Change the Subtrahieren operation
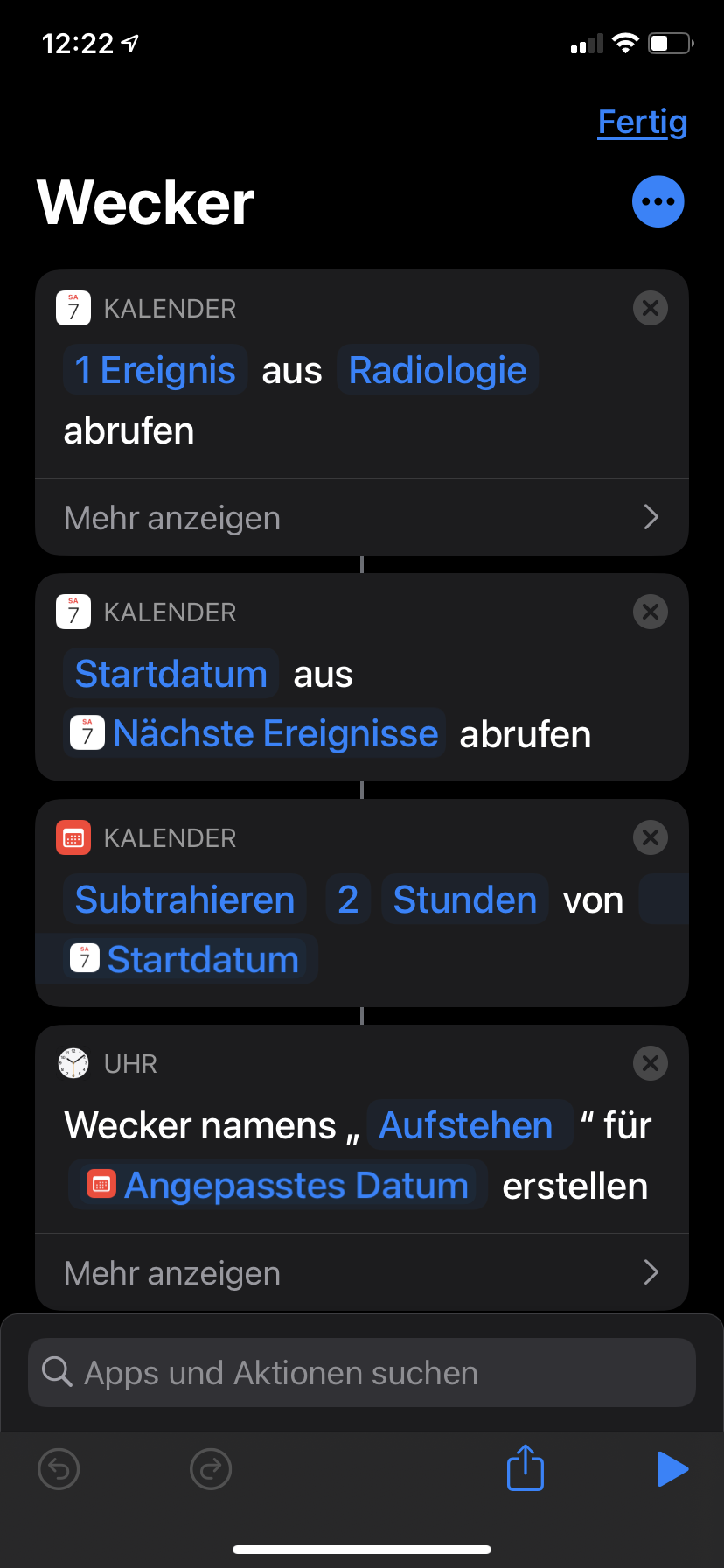This screenshot has height=1568, width=724. point(184,899)
